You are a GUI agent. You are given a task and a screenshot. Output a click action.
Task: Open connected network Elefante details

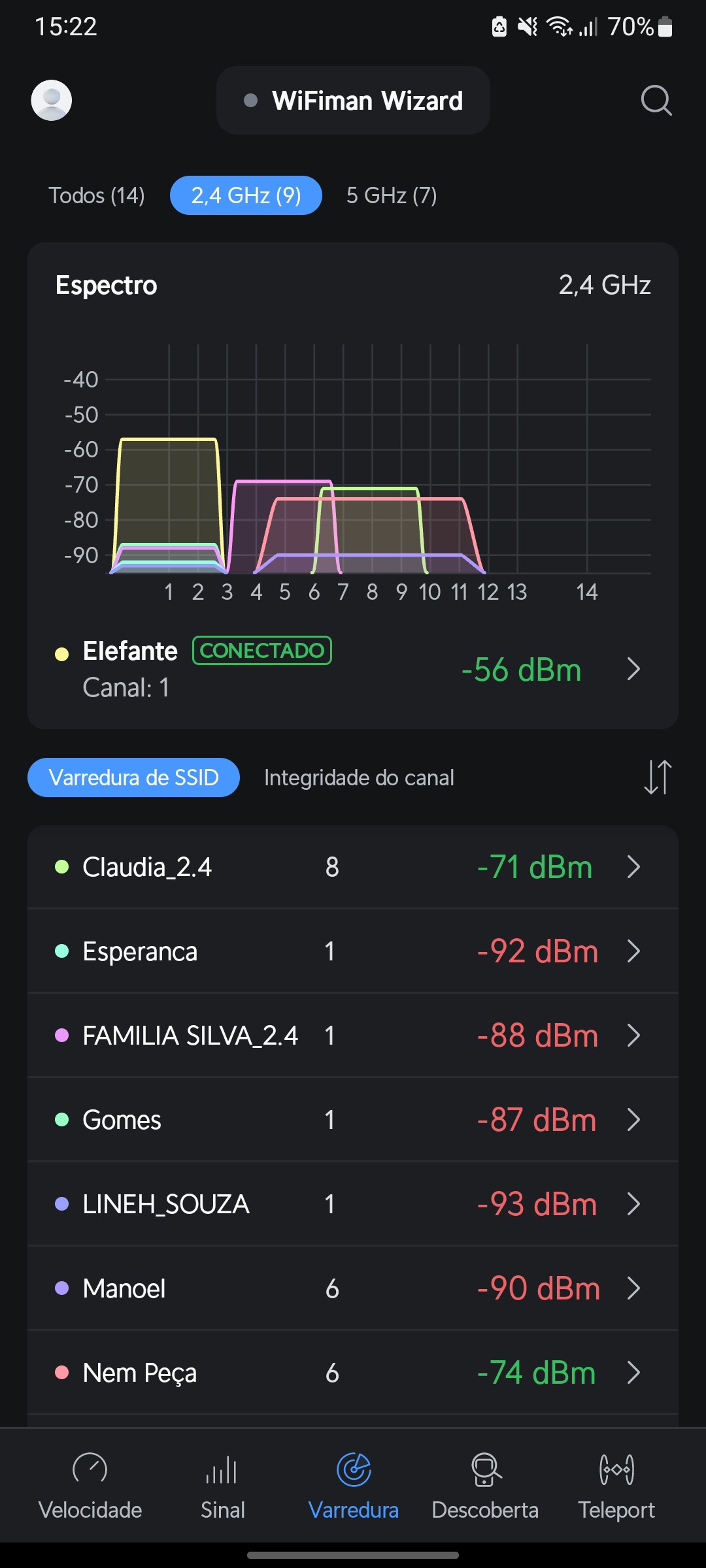(353, 669)
